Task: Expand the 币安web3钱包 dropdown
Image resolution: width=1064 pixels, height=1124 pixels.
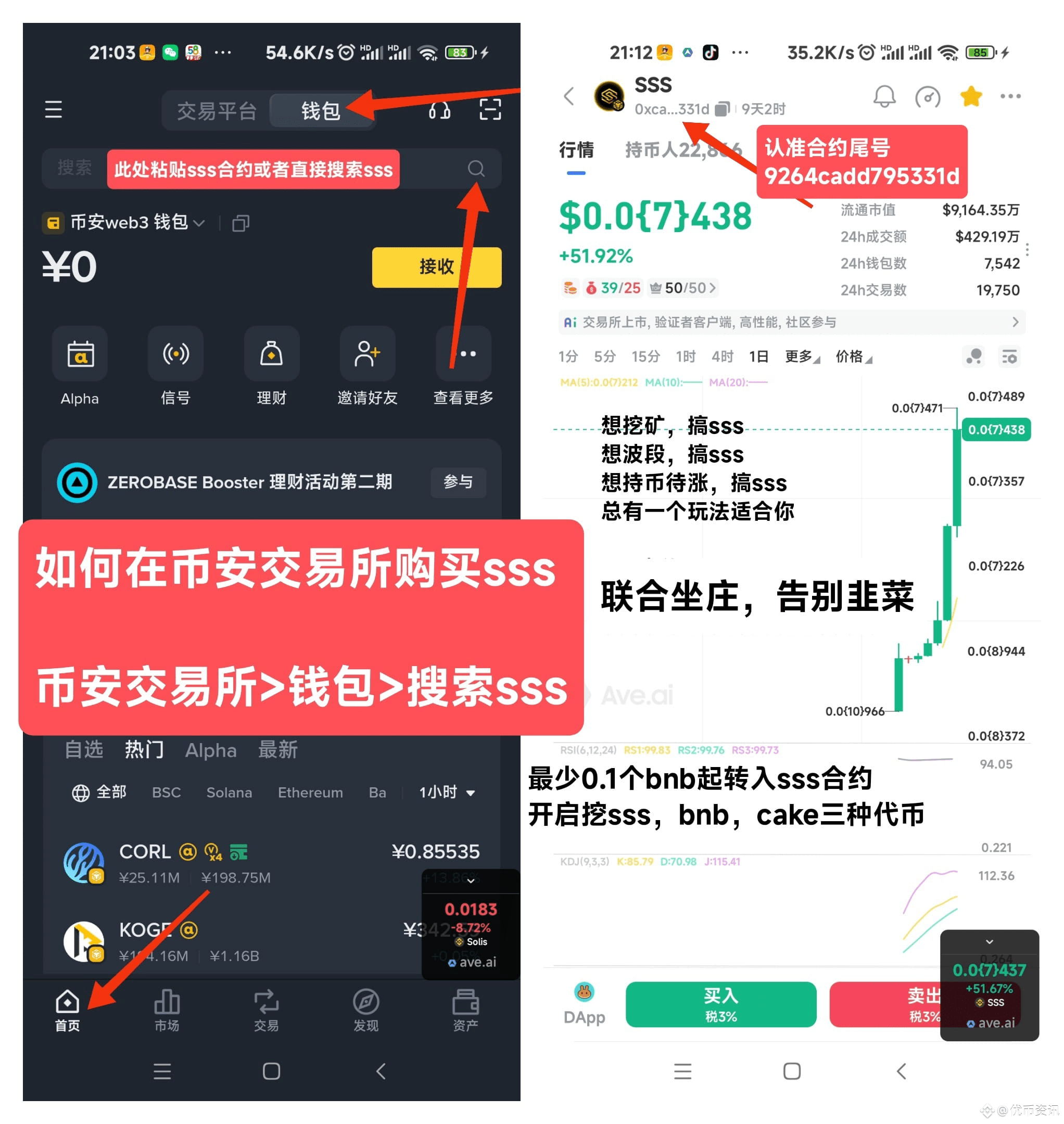Action: point(199,223)
